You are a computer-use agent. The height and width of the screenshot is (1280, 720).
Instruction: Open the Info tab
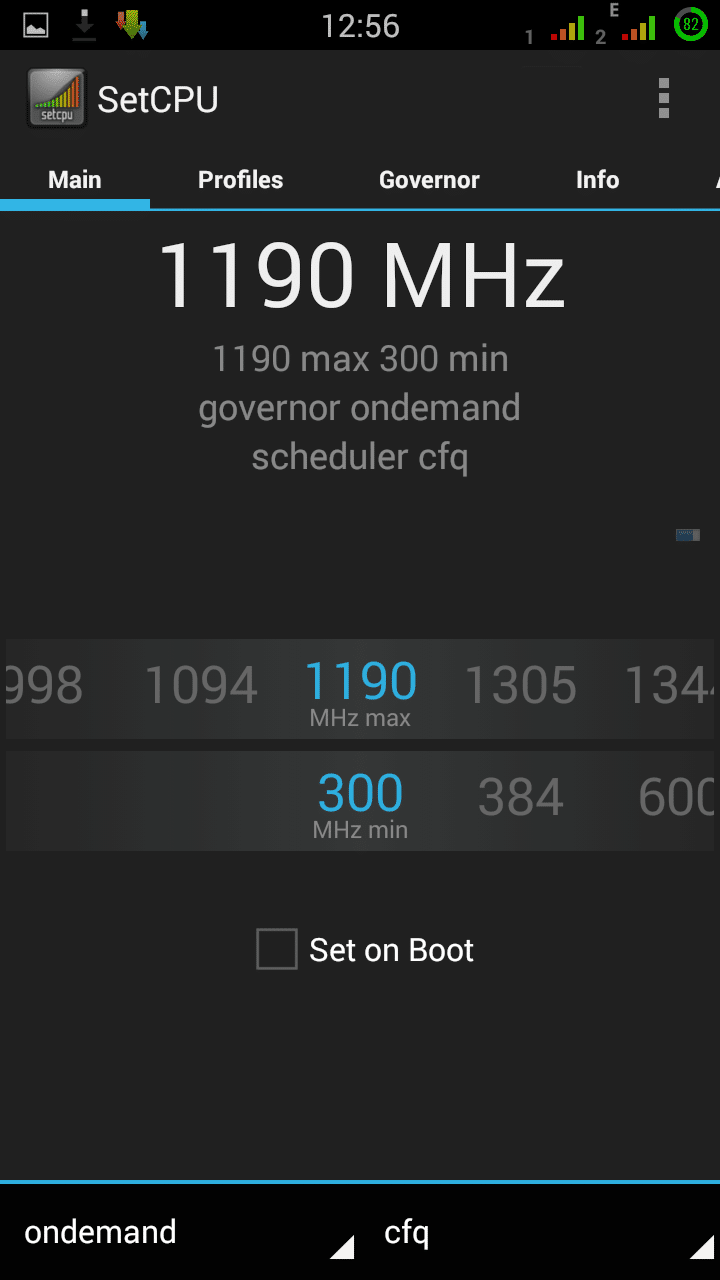[x=597, y=180]
